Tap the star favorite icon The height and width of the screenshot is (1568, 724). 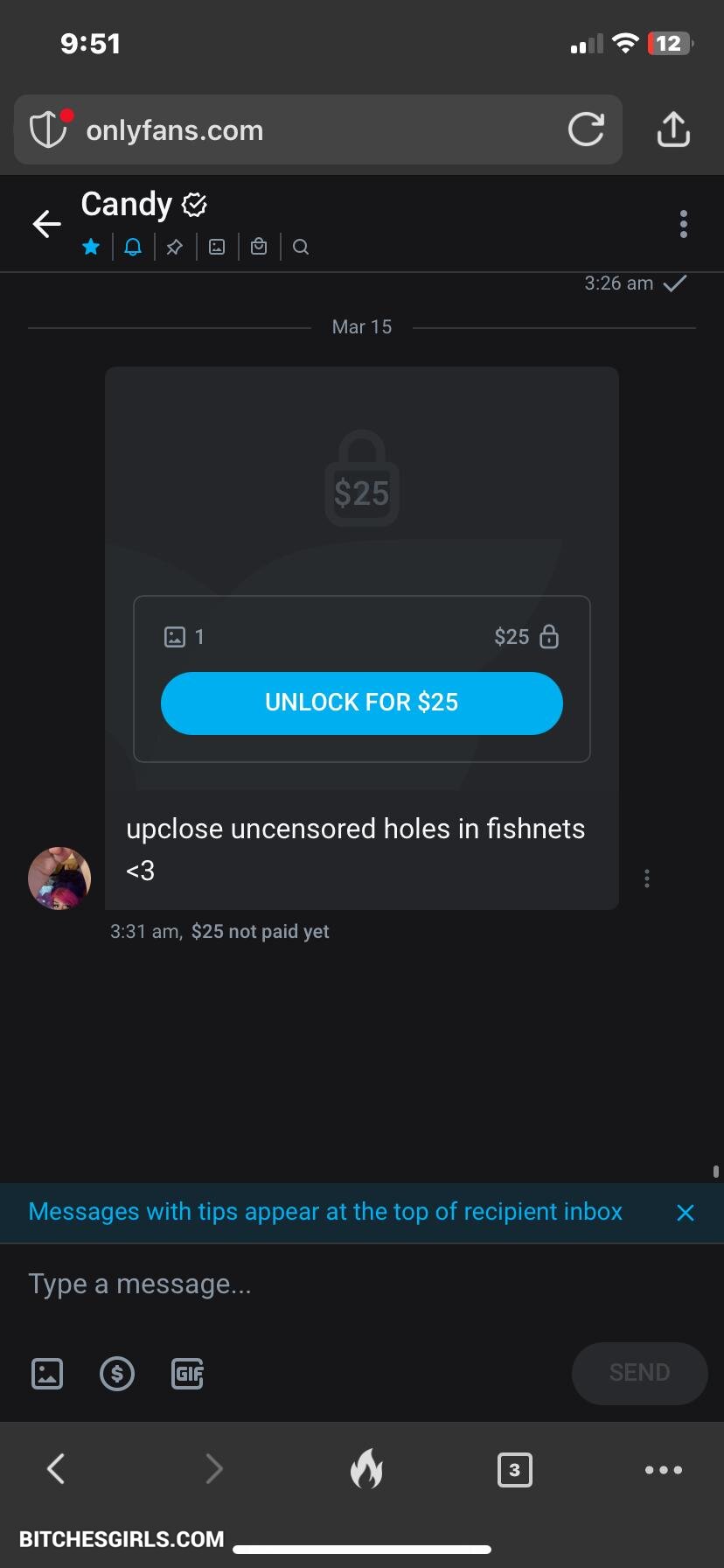click(x=91, y=247)
